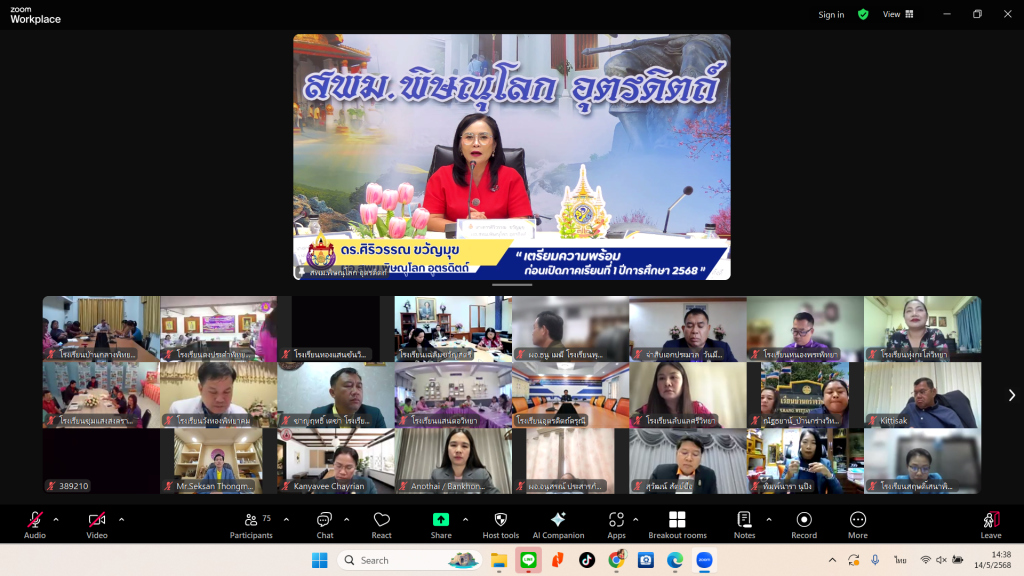The height and width of the screenshot is (576, 1024).
Task: Start screen sharing with Share
Action: tap(441, 523)
